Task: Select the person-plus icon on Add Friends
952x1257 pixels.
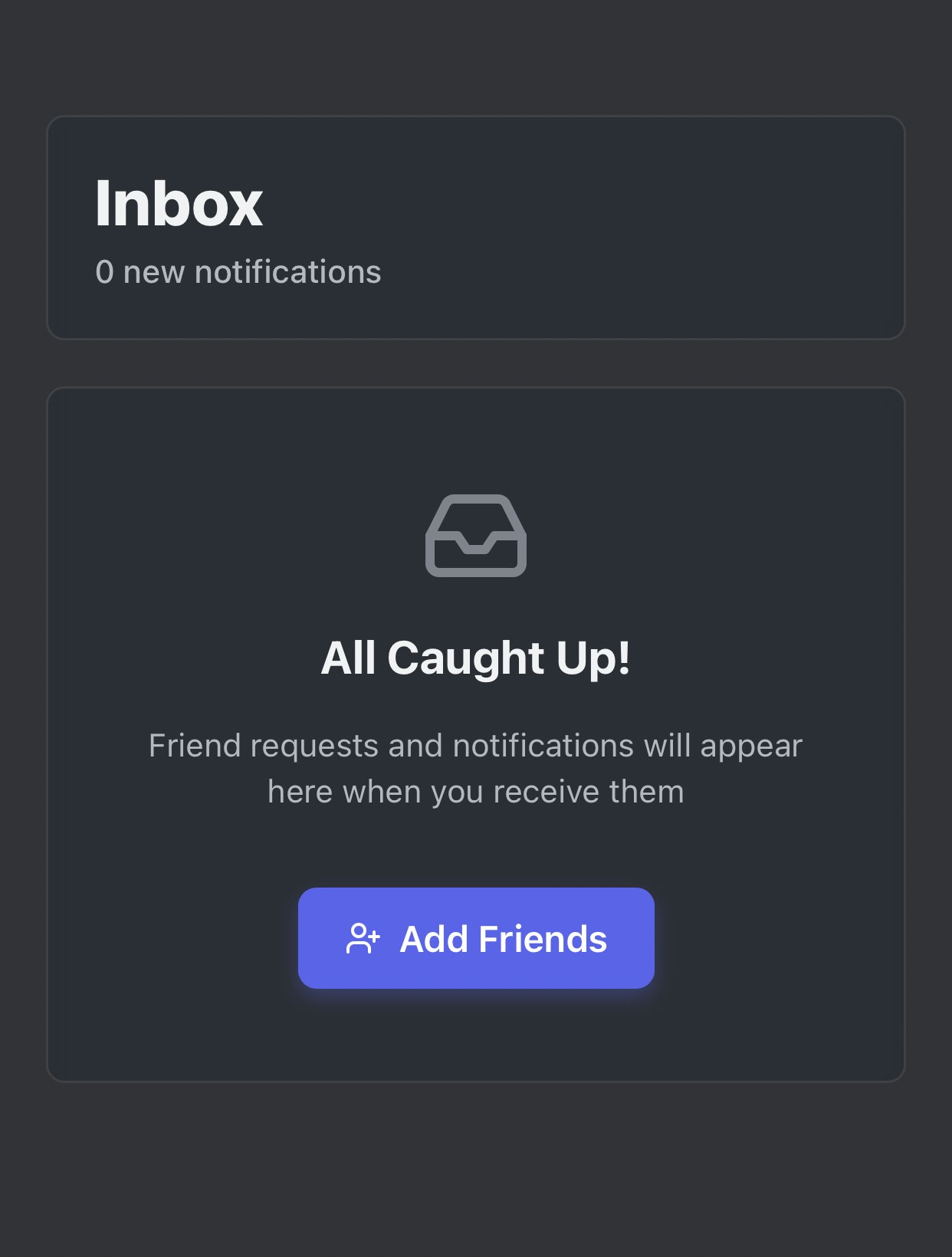Action: click(x=362, y=938)
